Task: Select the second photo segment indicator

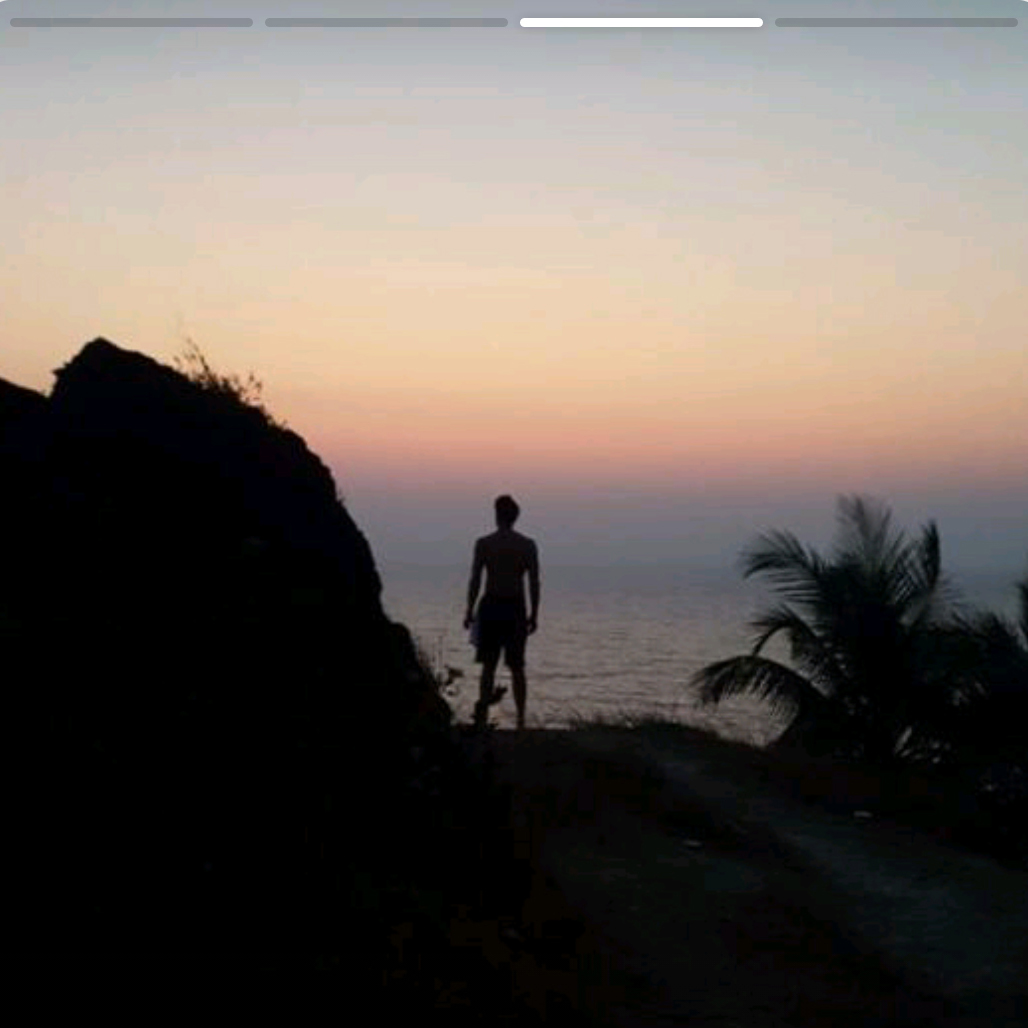Action: [386, 22]
